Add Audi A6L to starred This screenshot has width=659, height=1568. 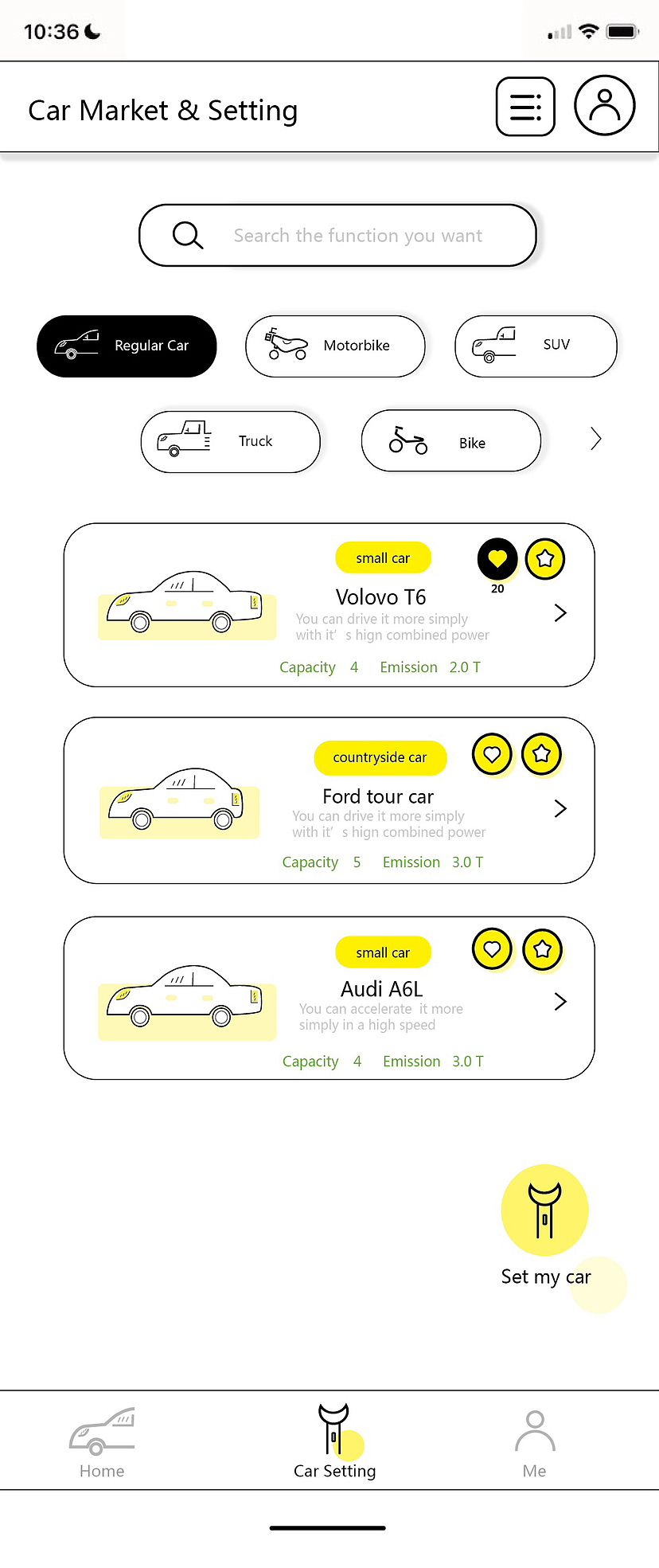[x=543, y=948]
